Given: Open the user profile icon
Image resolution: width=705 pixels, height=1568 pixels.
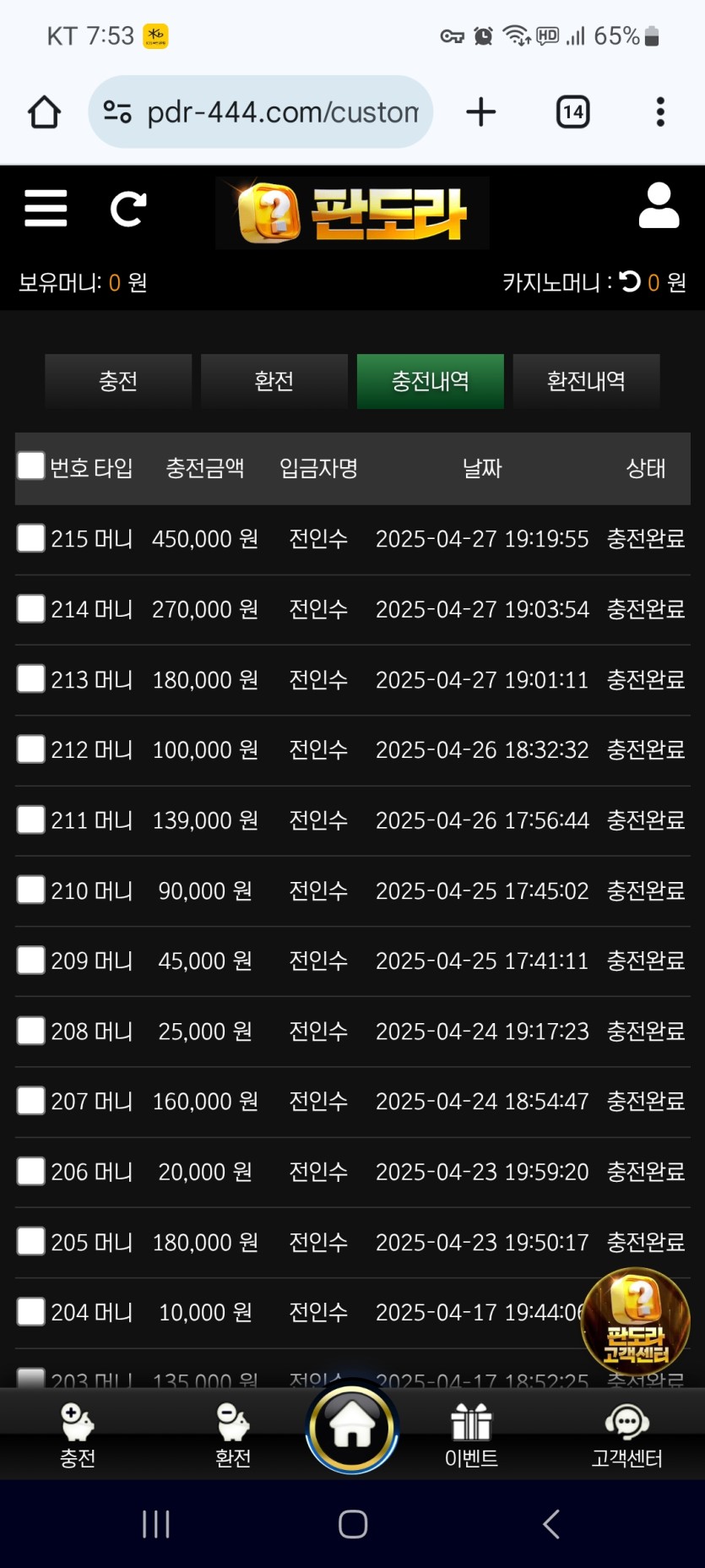Looking at the screenshot, I should tap(659, 207).
